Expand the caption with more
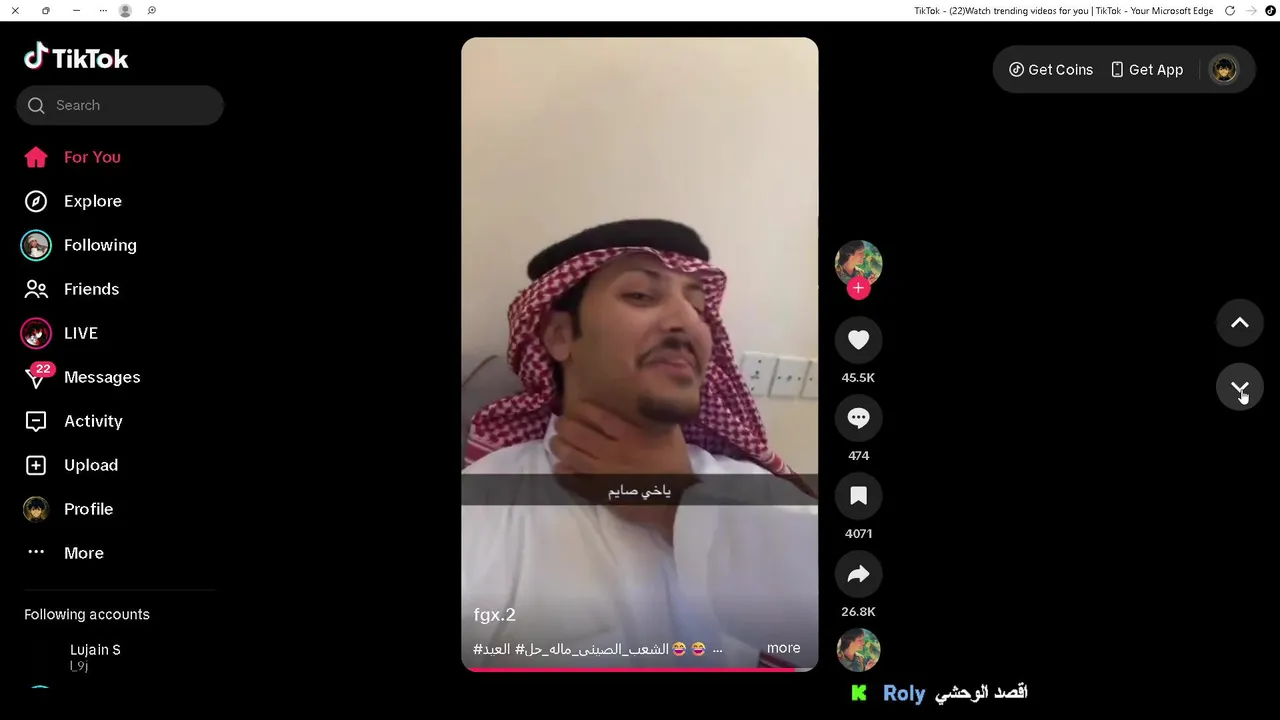 pyautogui.click(x=783, y=648)
